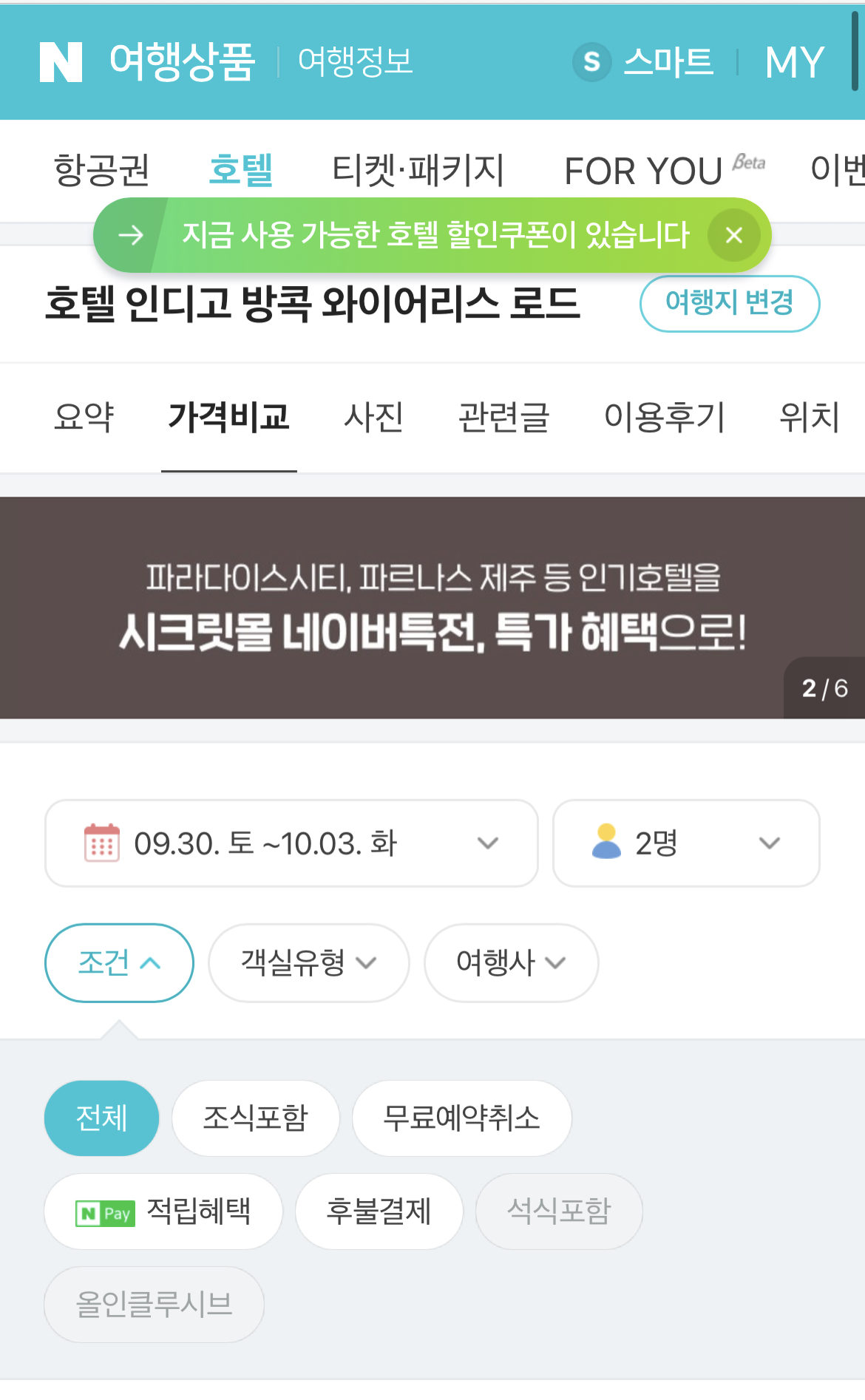
Task: Go to the FOR YOU tab
Action: coord(643,171)
